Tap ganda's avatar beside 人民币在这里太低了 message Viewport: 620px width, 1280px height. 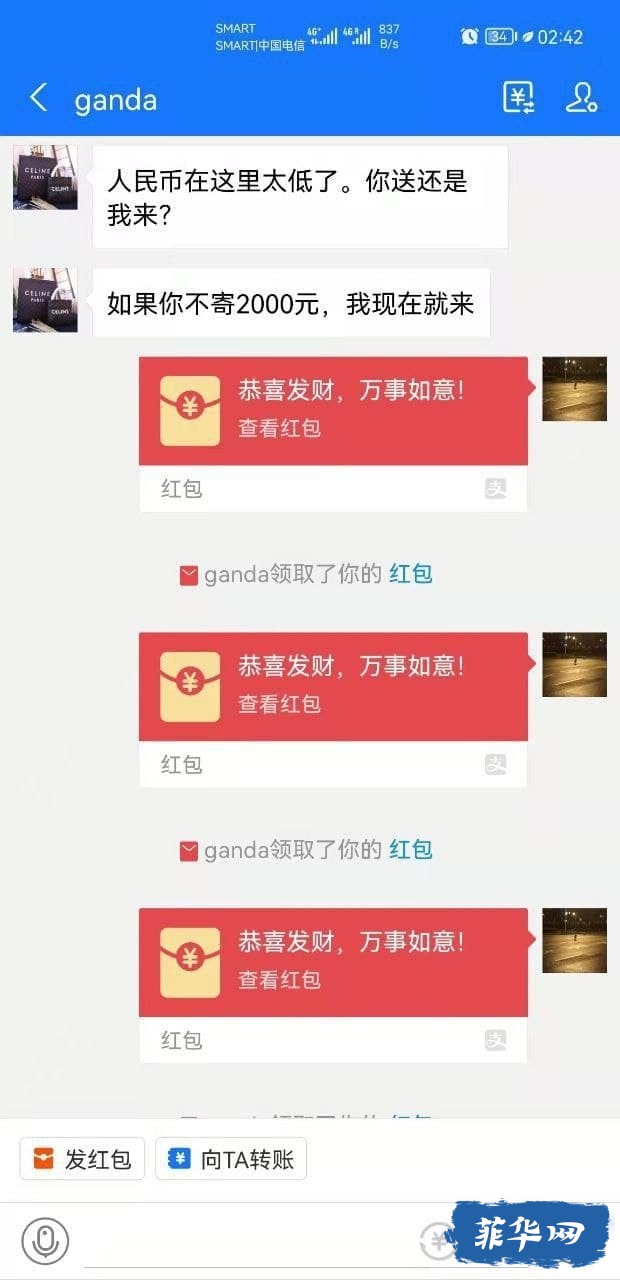[45, 177]
